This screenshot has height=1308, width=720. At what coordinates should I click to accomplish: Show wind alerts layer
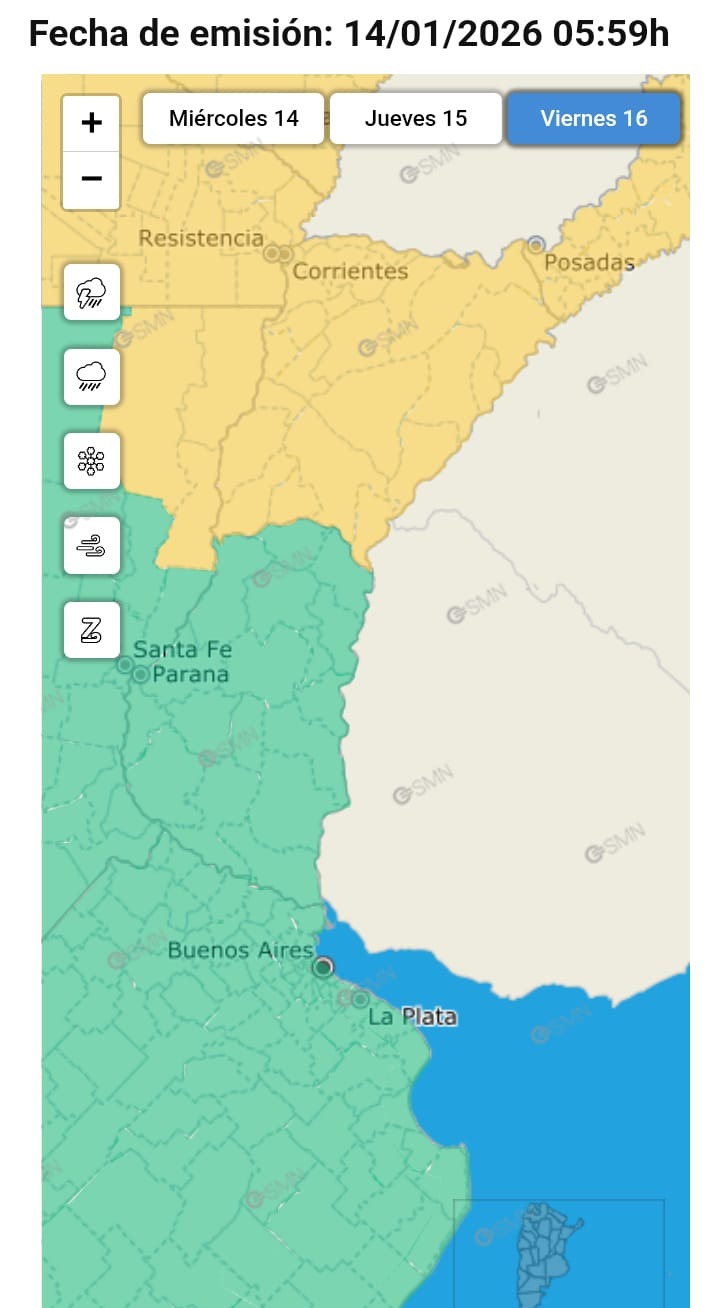point(92,546)
